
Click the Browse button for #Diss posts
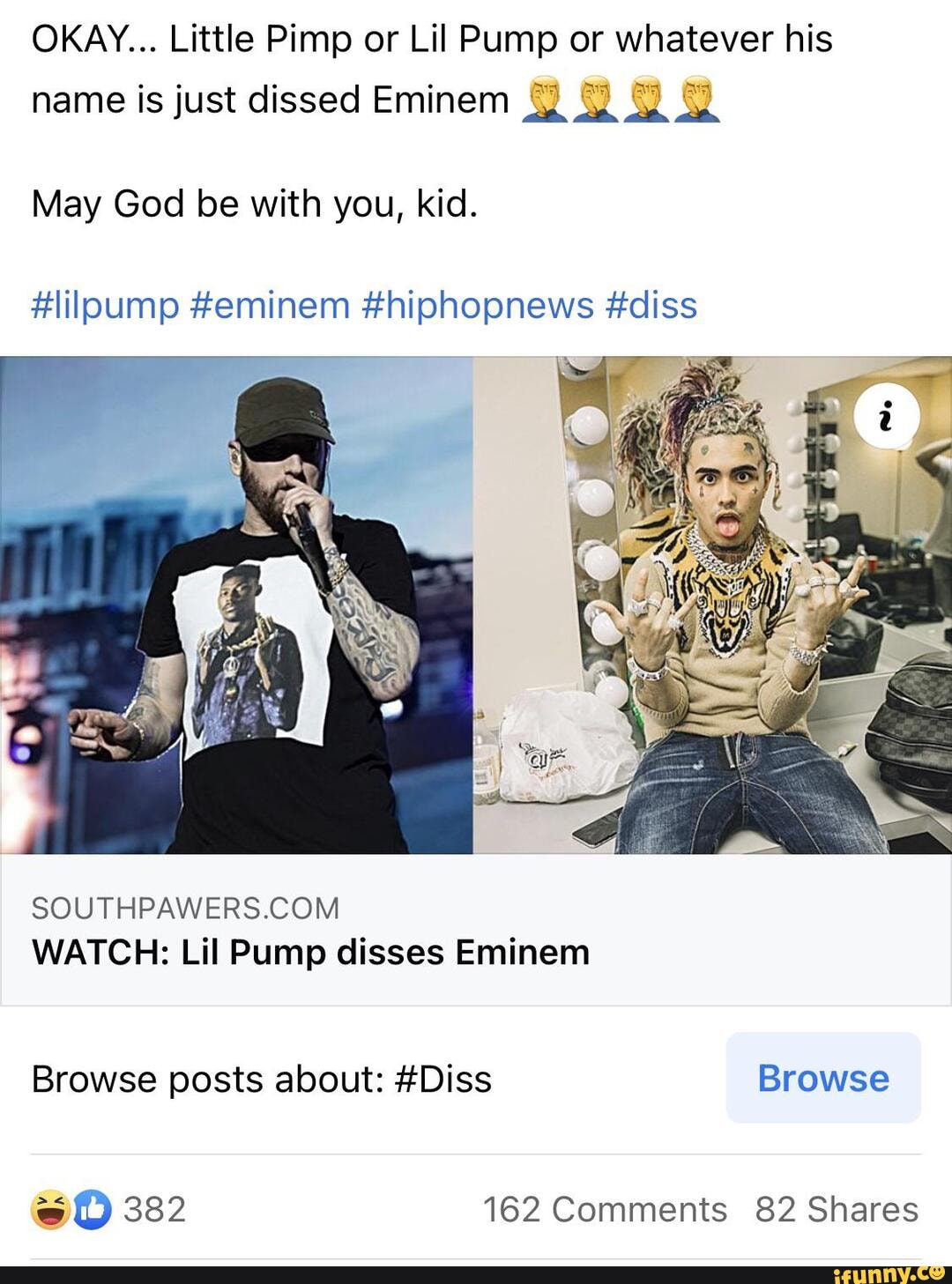822,1079
